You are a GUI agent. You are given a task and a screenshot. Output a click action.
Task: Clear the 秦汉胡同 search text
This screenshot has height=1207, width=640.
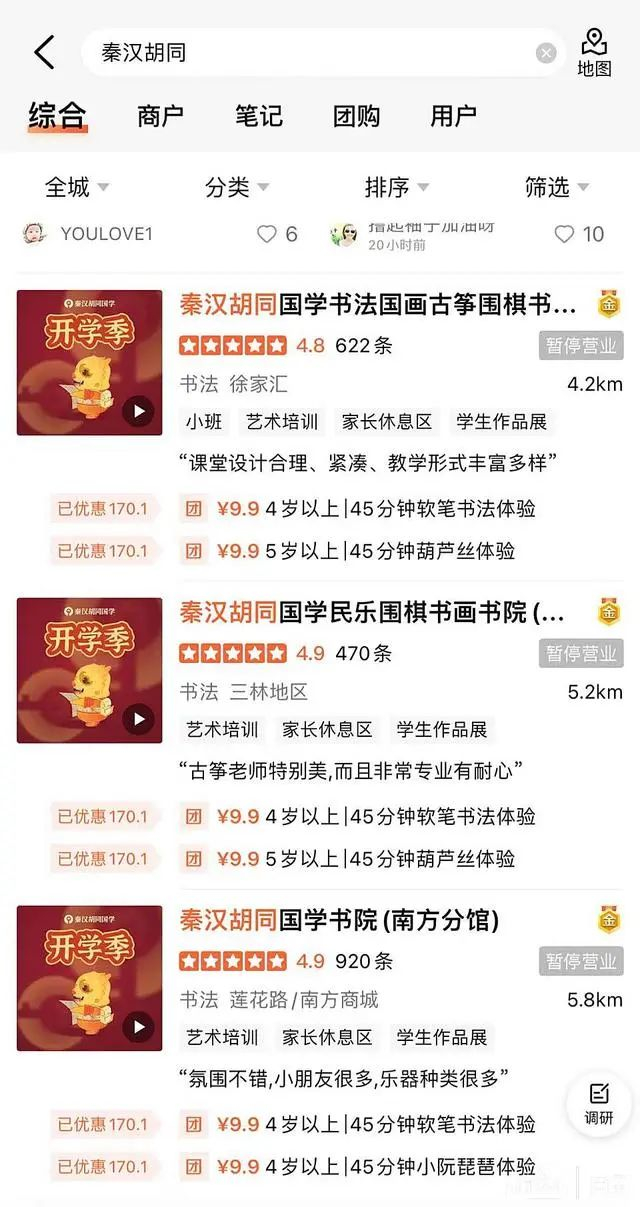point(546,53)
